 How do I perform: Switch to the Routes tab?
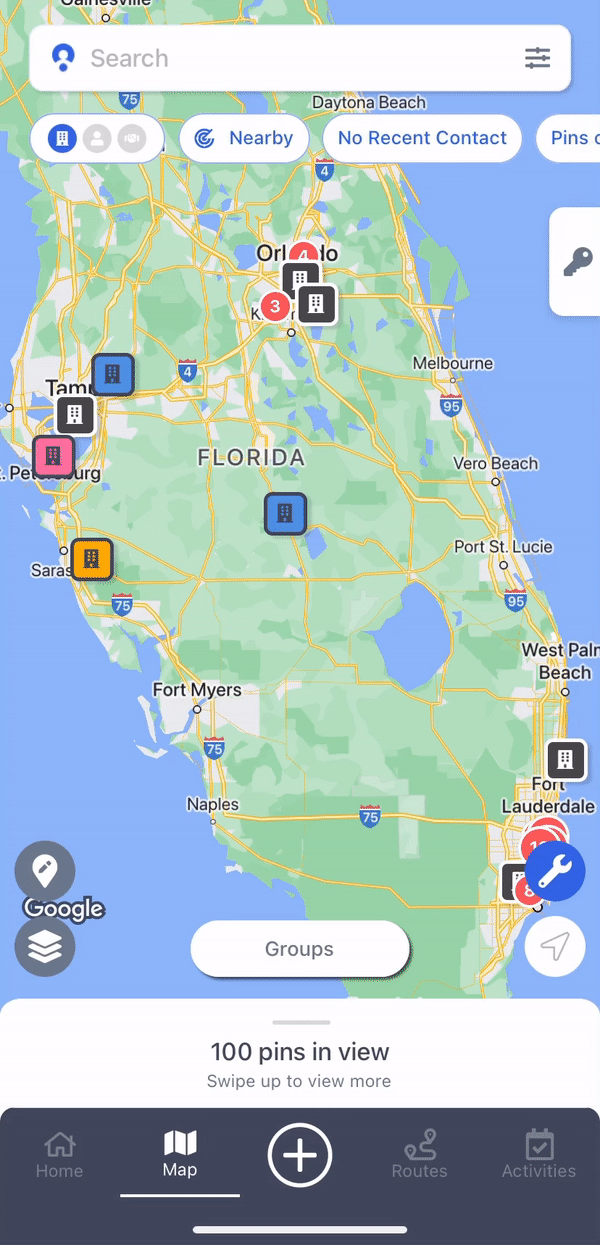pos(419,1155)
